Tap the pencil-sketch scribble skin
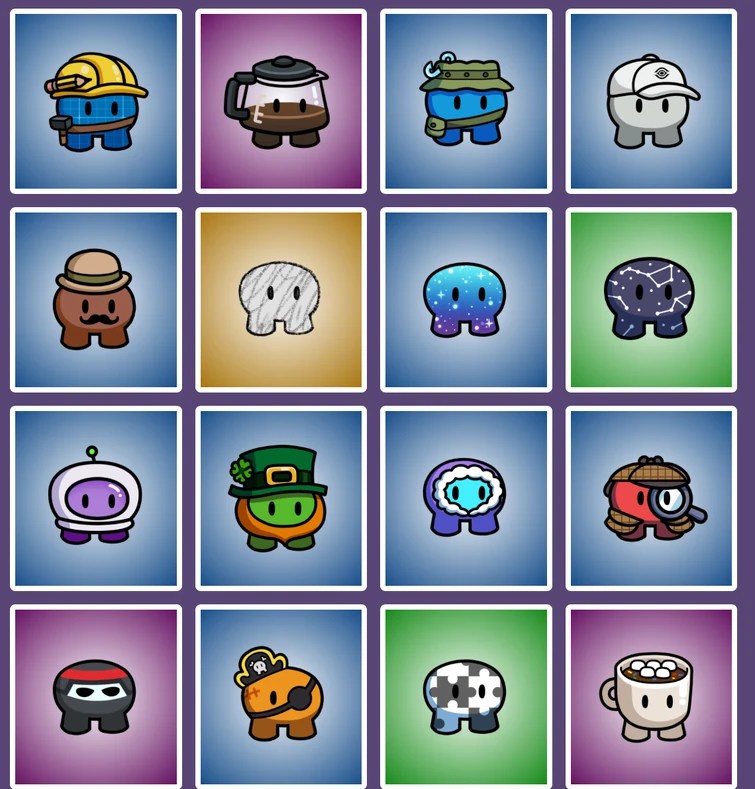The height and width of the screenshot is (789, 755). pos(280,299)
